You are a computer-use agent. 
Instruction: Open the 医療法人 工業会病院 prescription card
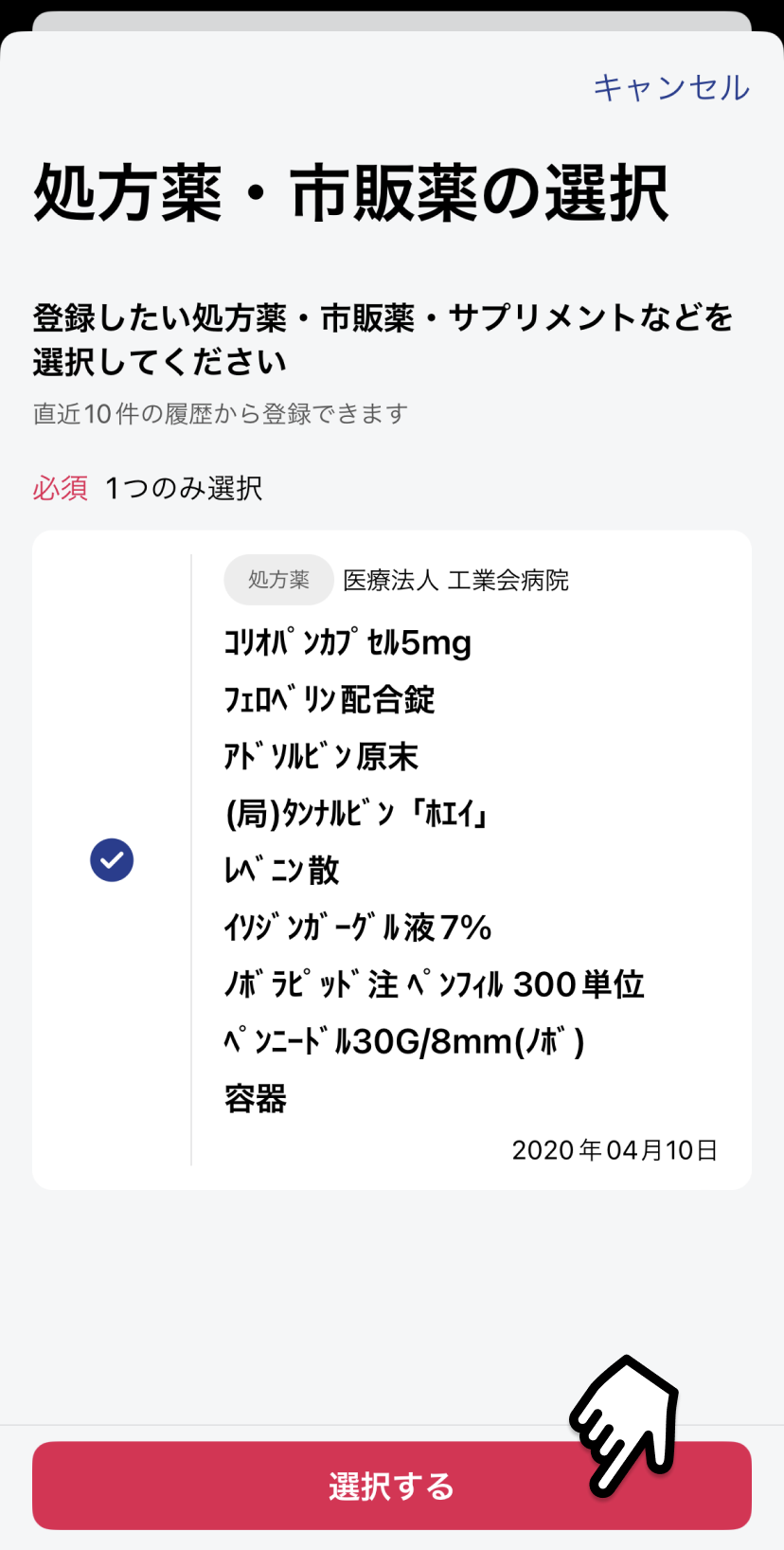click(x=392, y=859)
